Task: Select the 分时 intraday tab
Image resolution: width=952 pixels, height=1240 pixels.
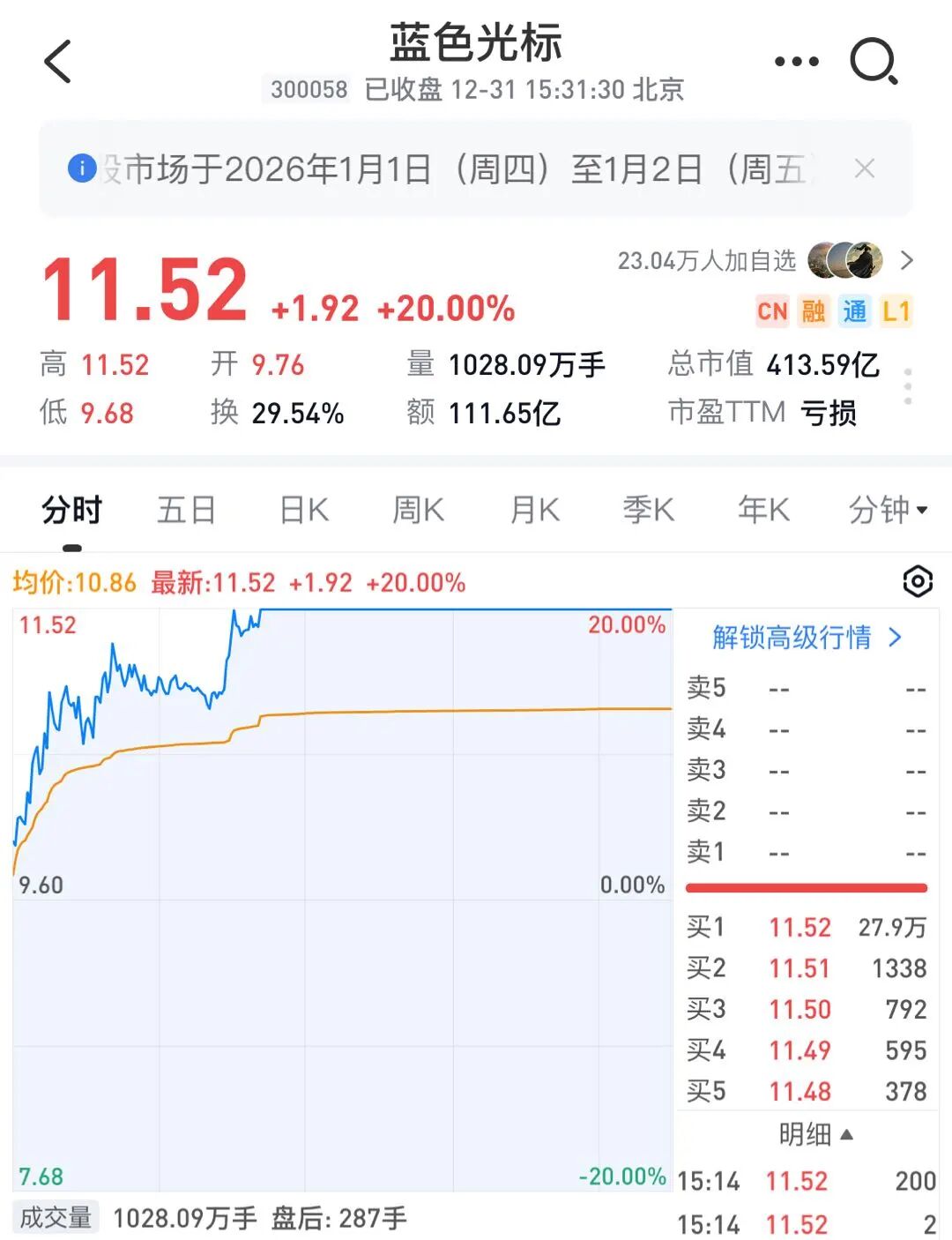Action: tap(72, 510)
